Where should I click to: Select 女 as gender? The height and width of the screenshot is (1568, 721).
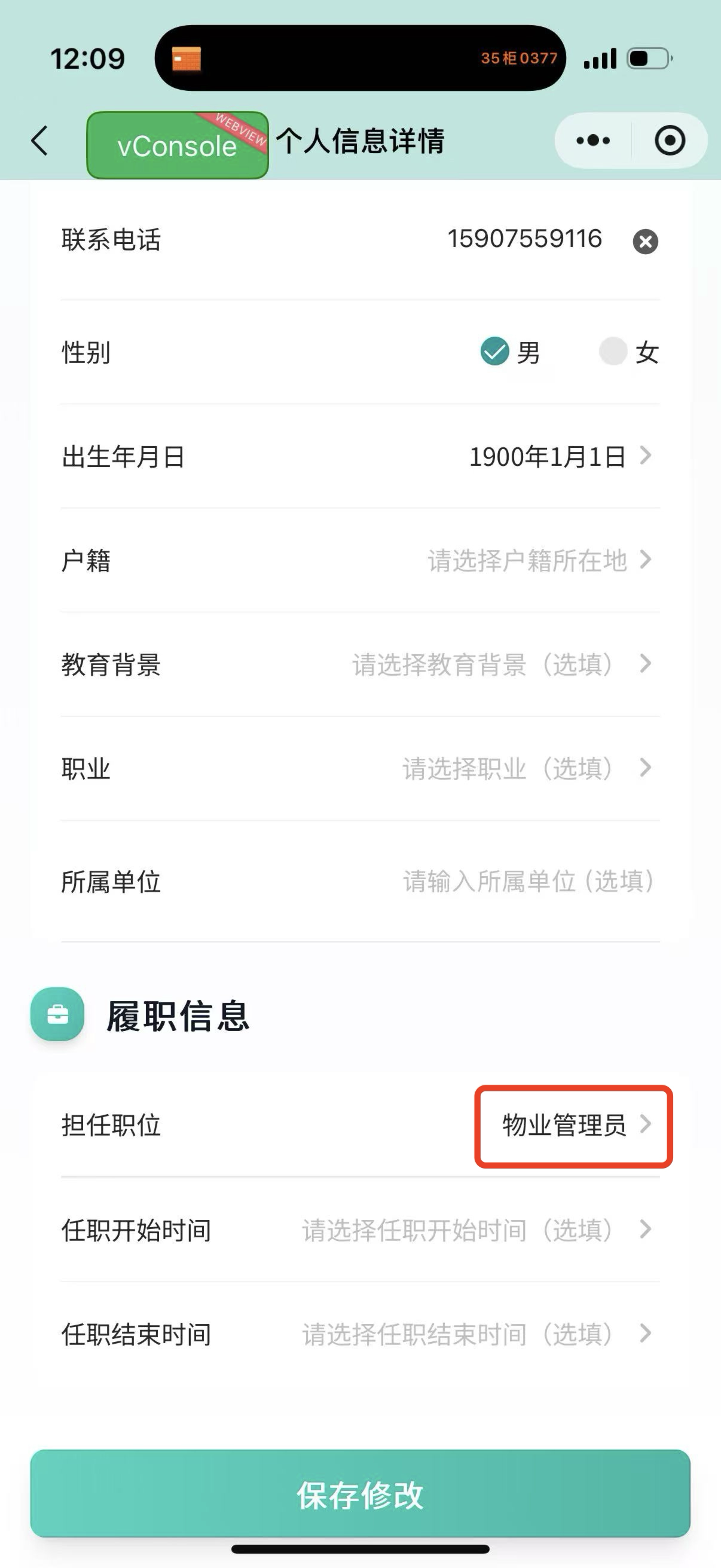[x=613, y=351]
